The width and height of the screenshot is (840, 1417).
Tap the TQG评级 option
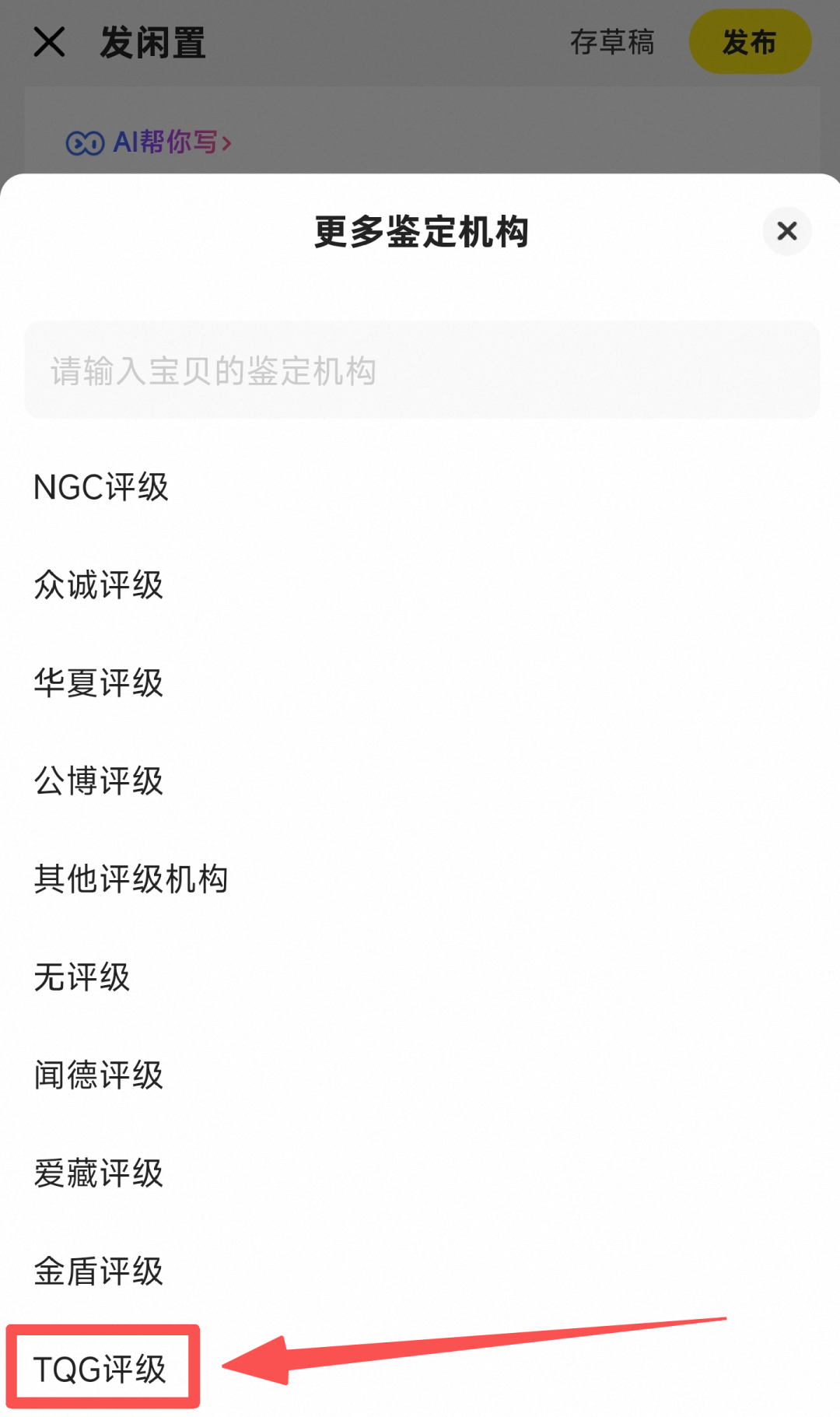tap(100, 1369)
